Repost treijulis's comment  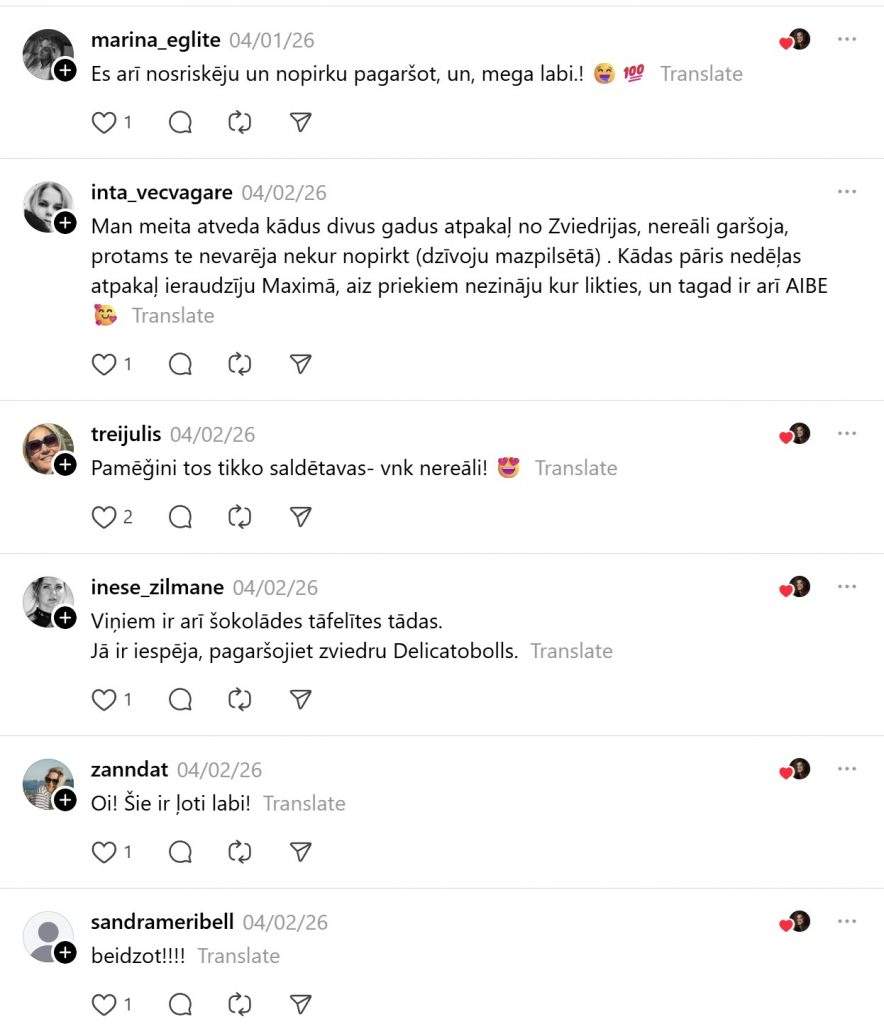[x=239, y=517]
